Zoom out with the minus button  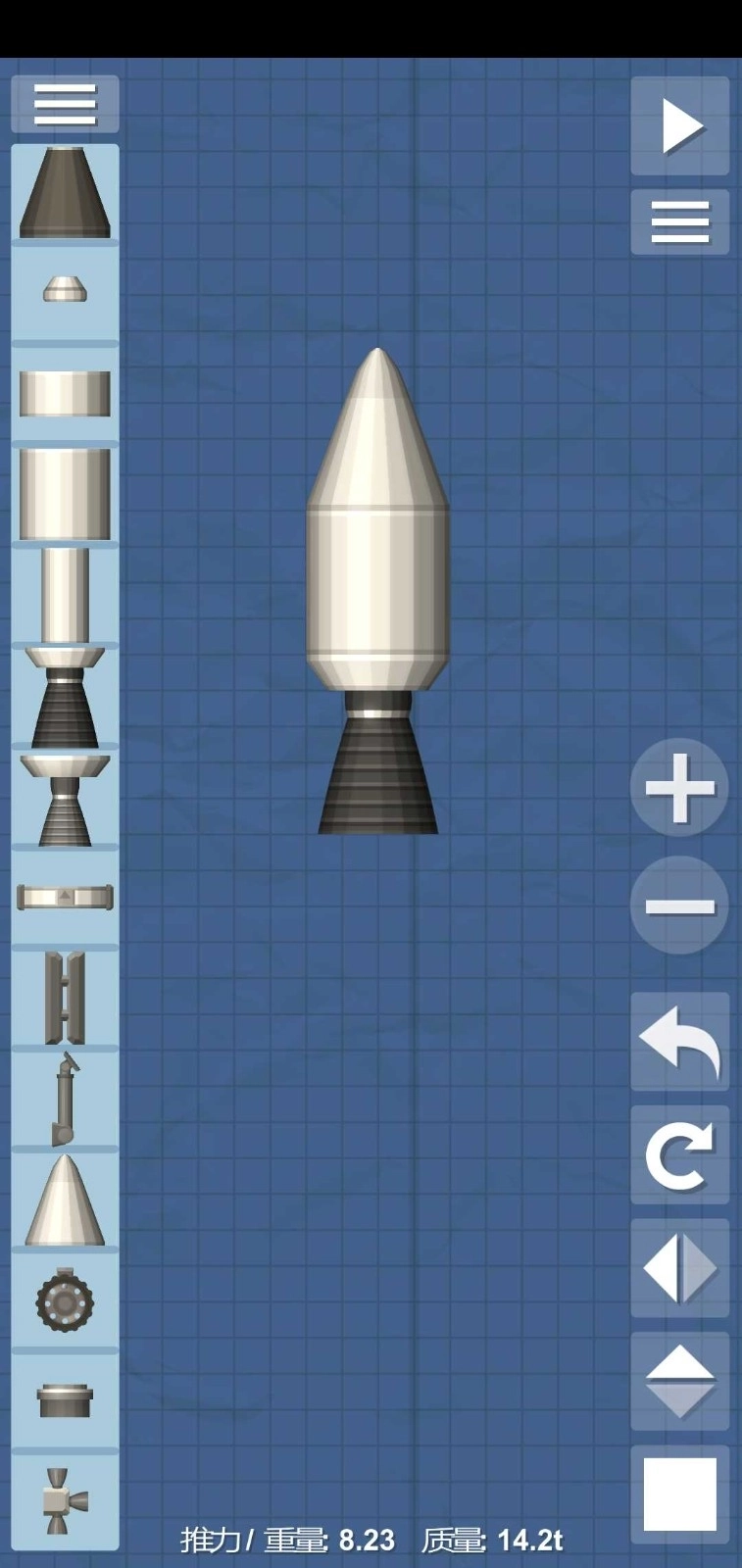pos(679,906)
